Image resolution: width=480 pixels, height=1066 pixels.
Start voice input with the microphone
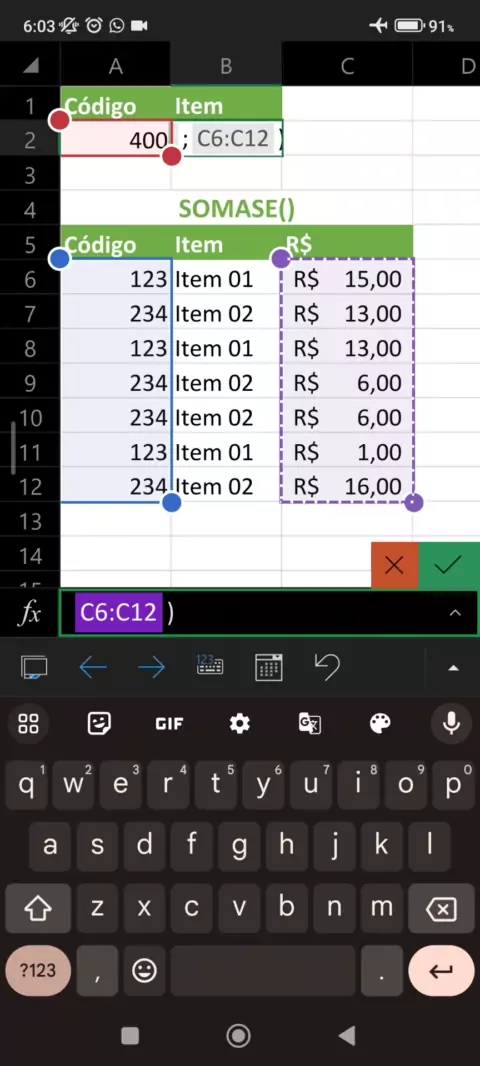click(x=451, y=723)
